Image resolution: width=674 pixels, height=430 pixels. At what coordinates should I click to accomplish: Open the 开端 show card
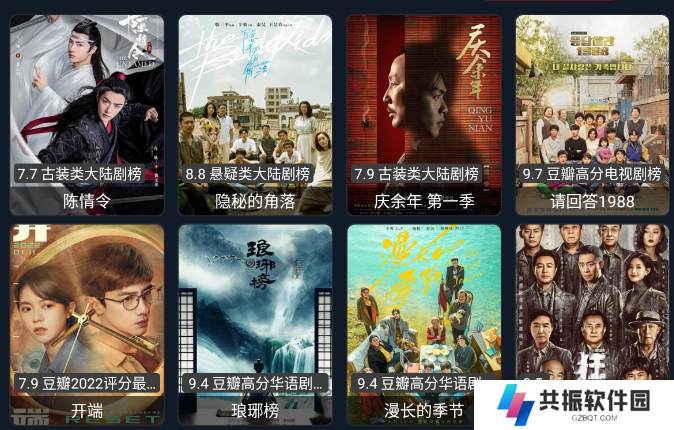[87, 320]
